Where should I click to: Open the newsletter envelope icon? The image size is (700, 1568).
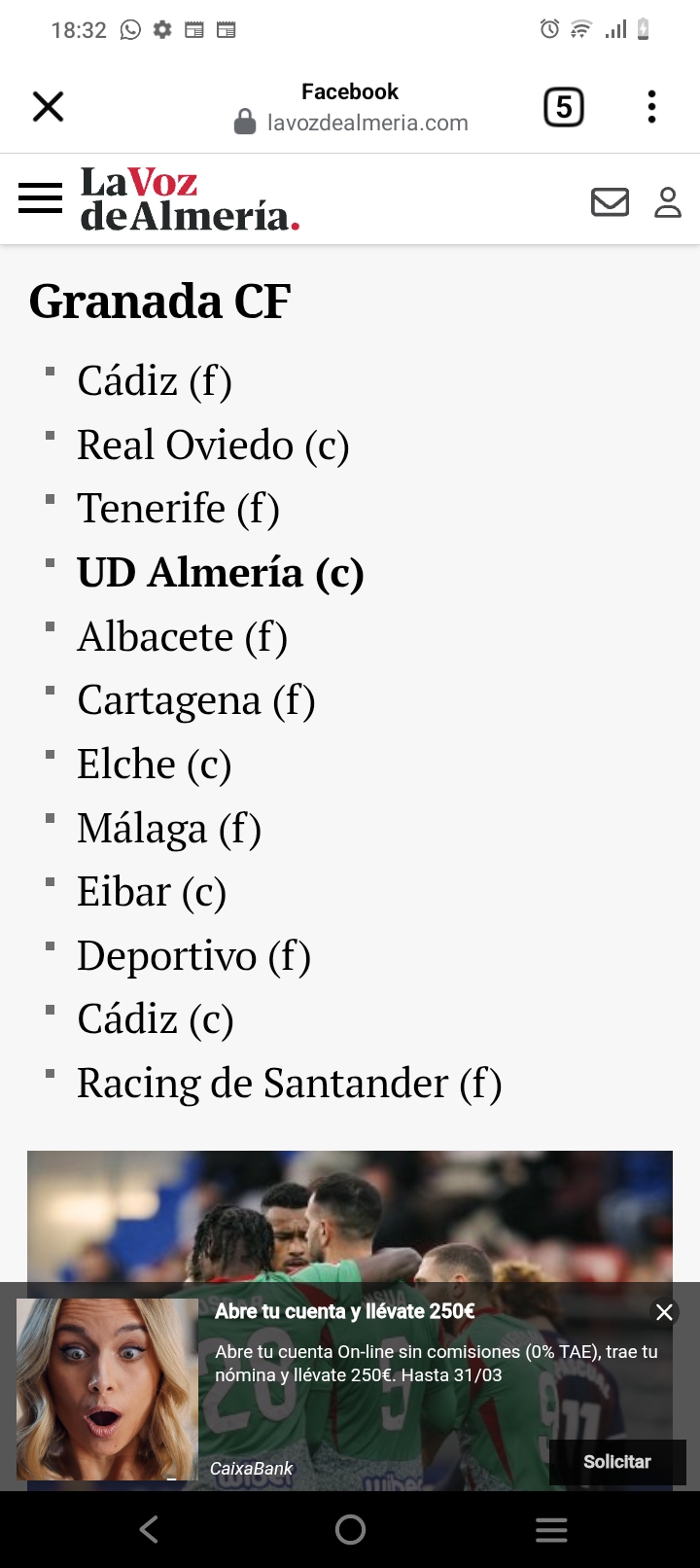(x=611, y=202)
